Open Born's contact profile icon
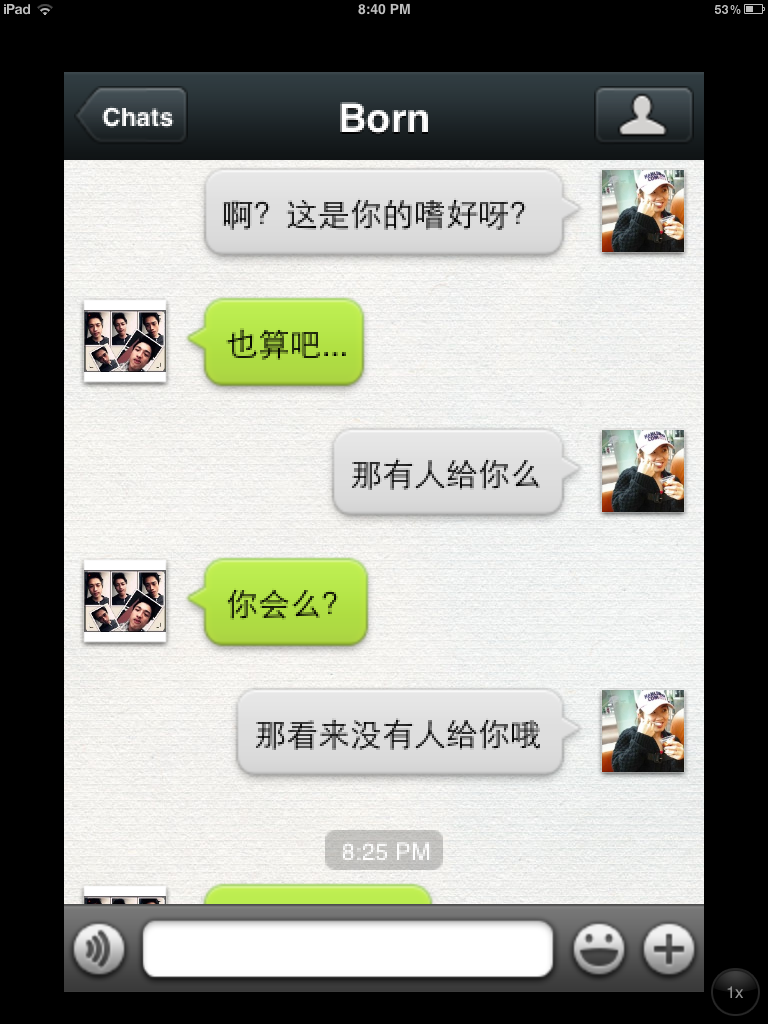The image size is (768, 1024). [x=643, y=116]
